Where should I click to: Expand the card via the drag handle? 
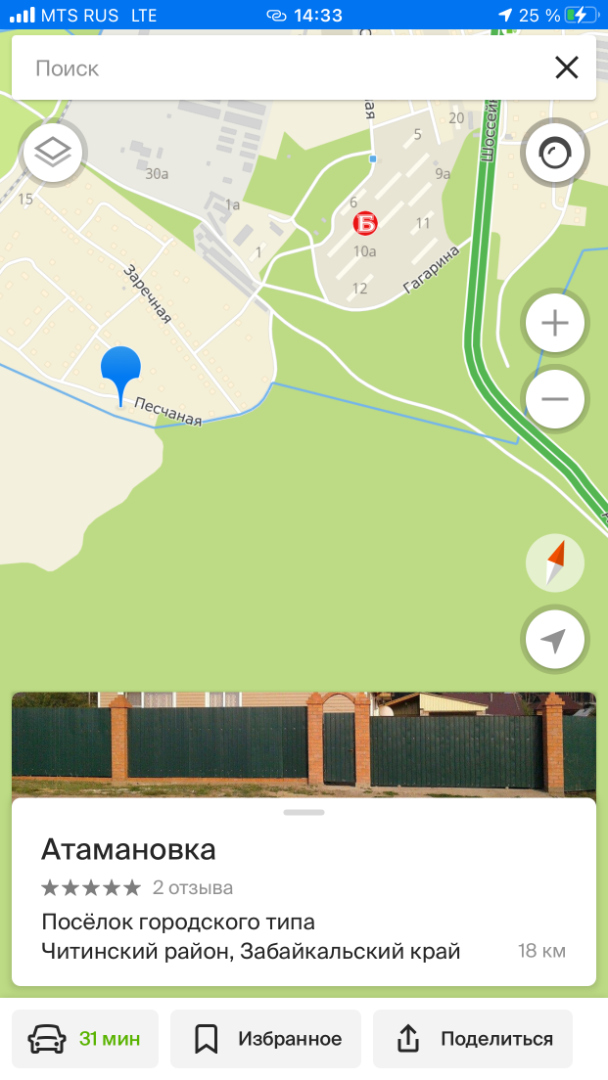tap(304, 812)
